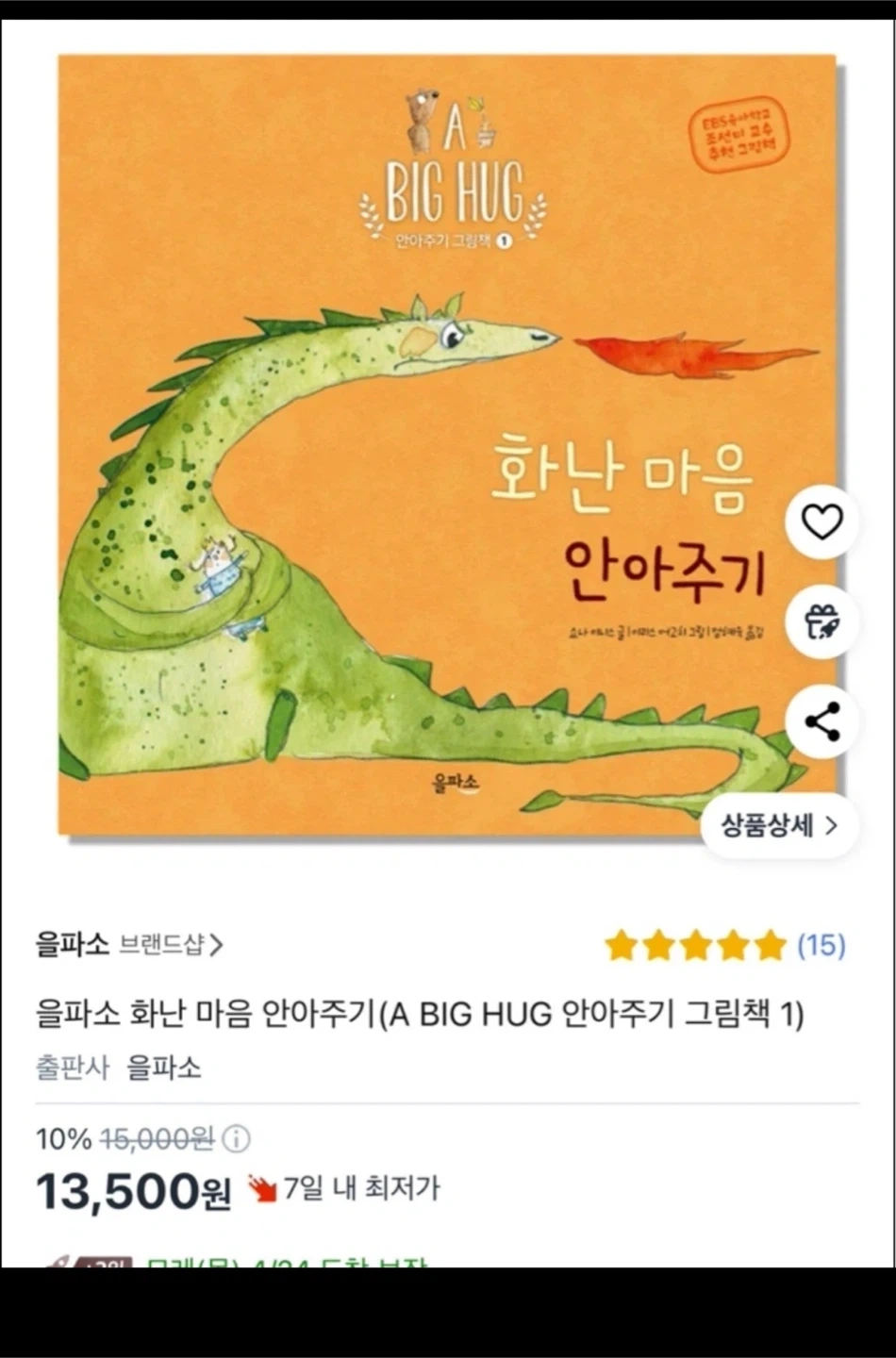Viewport: 896px width, 1358px height.
Task: Open 상품상세 product details
Action: pyautogui.click(x=779, y=827)
